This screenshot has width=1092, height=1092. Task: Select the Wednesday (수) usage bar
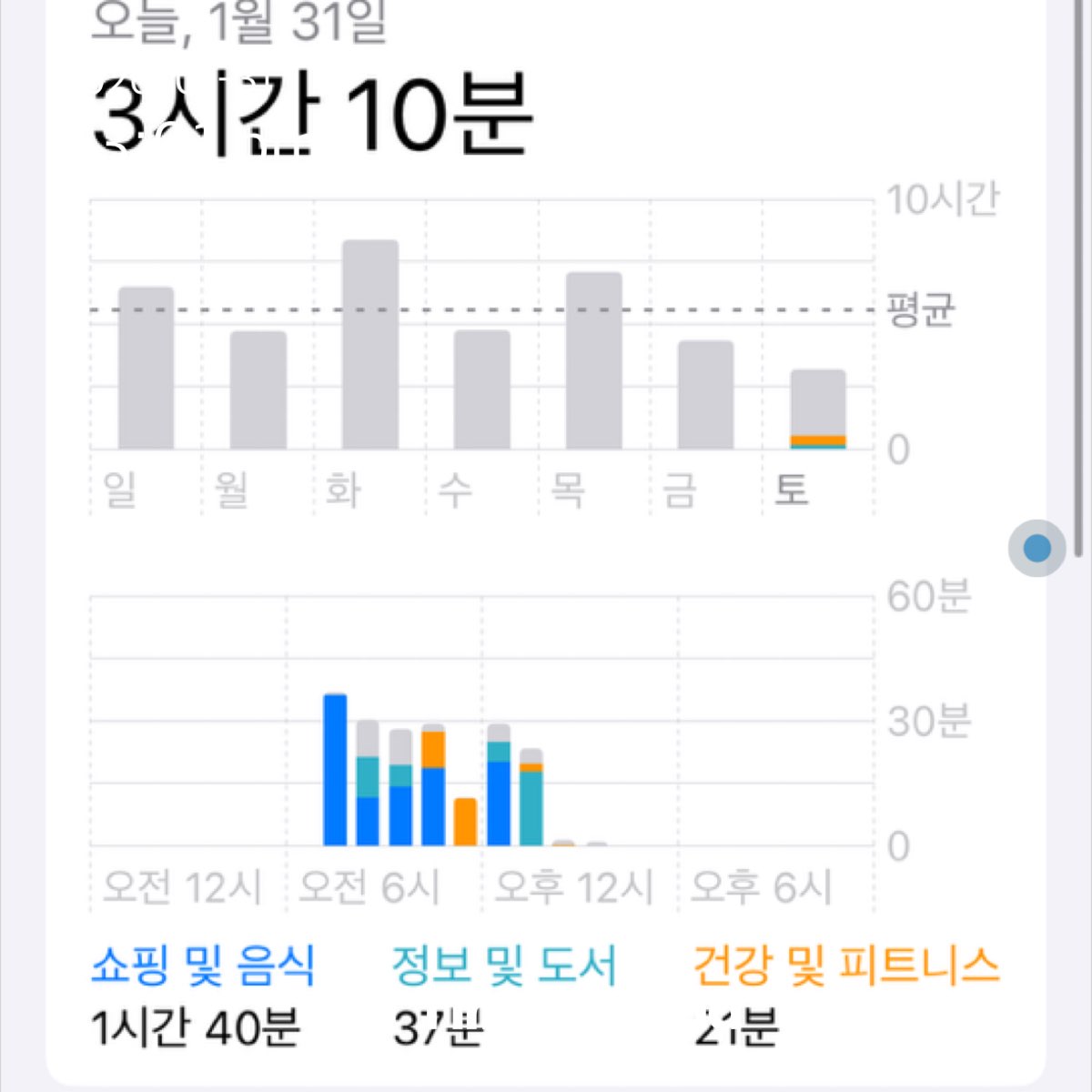481,390
